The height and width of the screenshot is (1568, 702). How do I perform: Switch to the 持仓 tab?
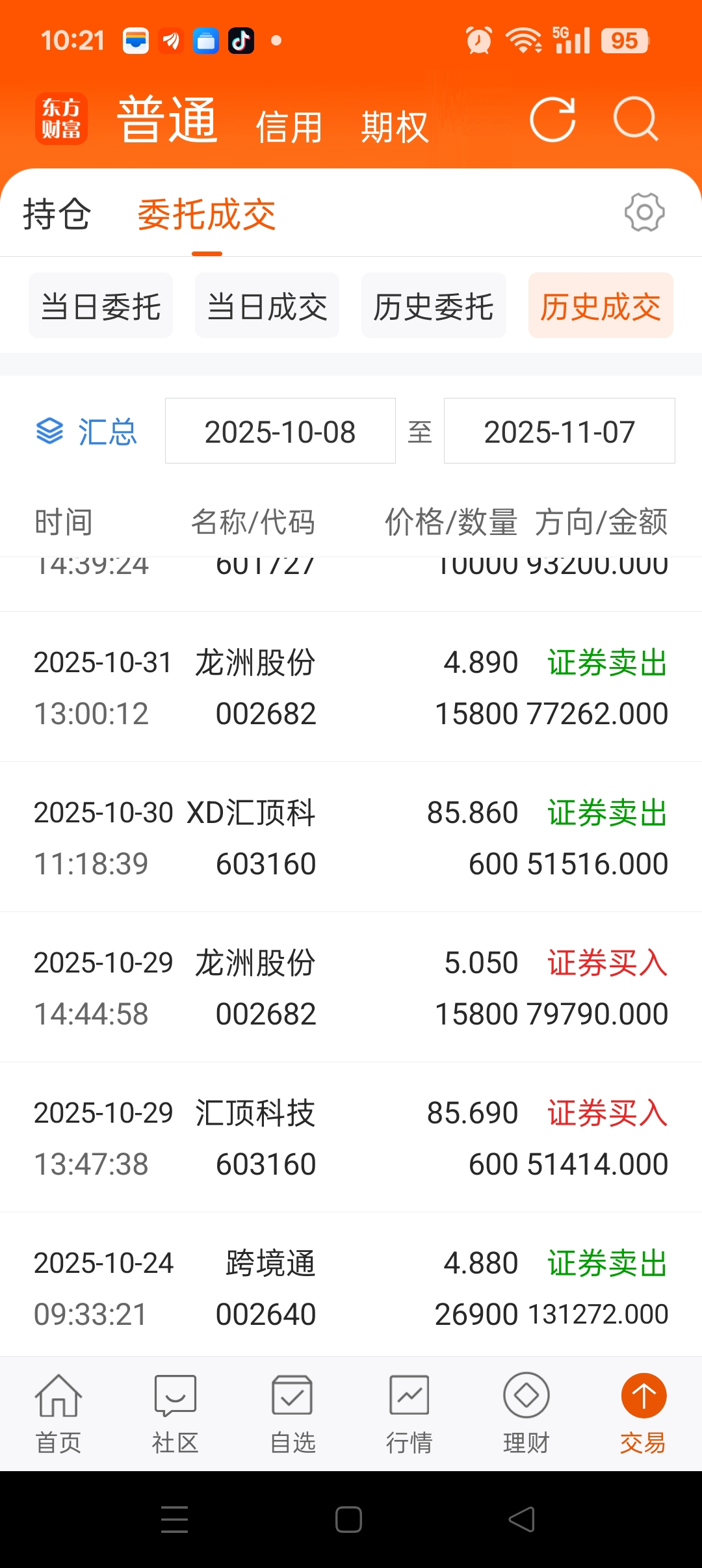point(57,214)
